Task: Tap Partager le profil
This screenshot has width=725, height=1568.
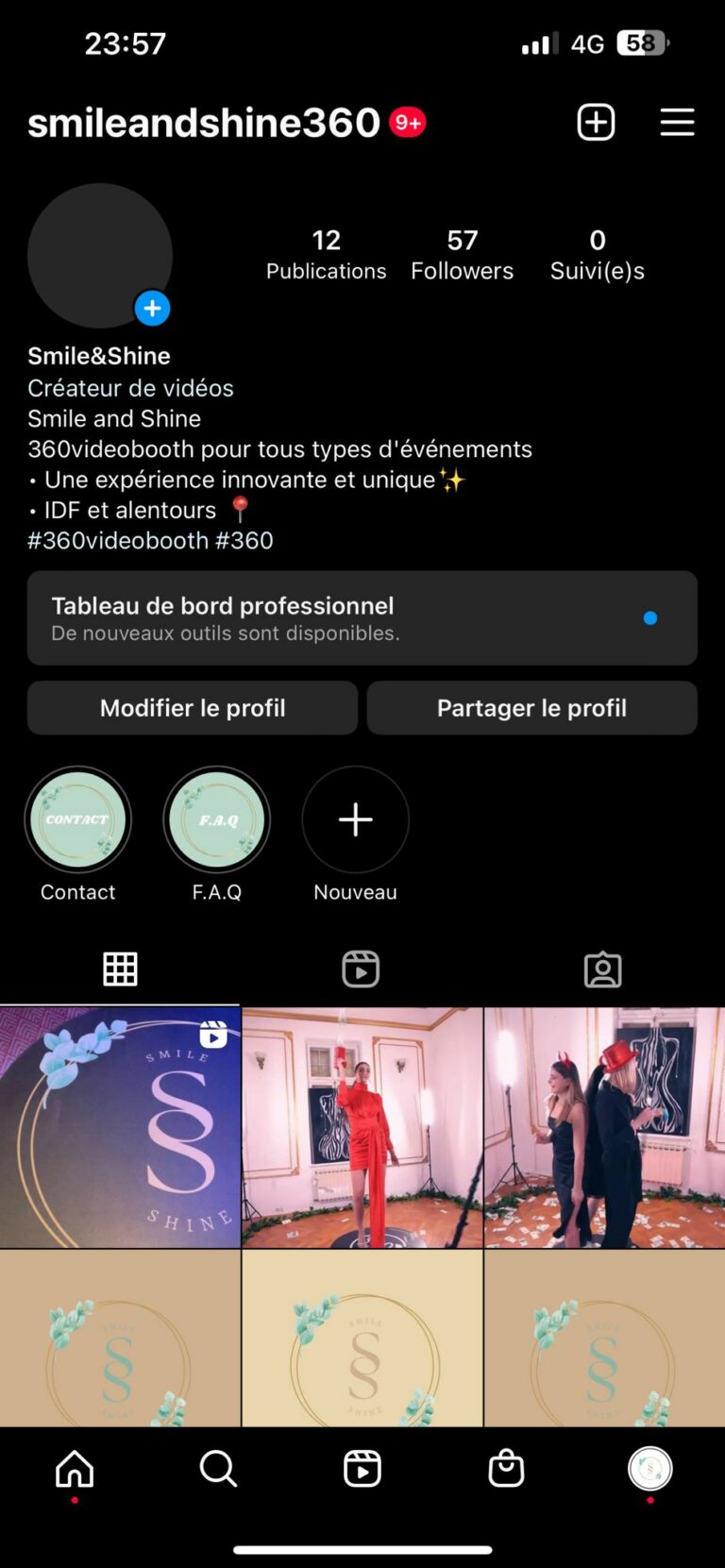Action: point(532,708)
